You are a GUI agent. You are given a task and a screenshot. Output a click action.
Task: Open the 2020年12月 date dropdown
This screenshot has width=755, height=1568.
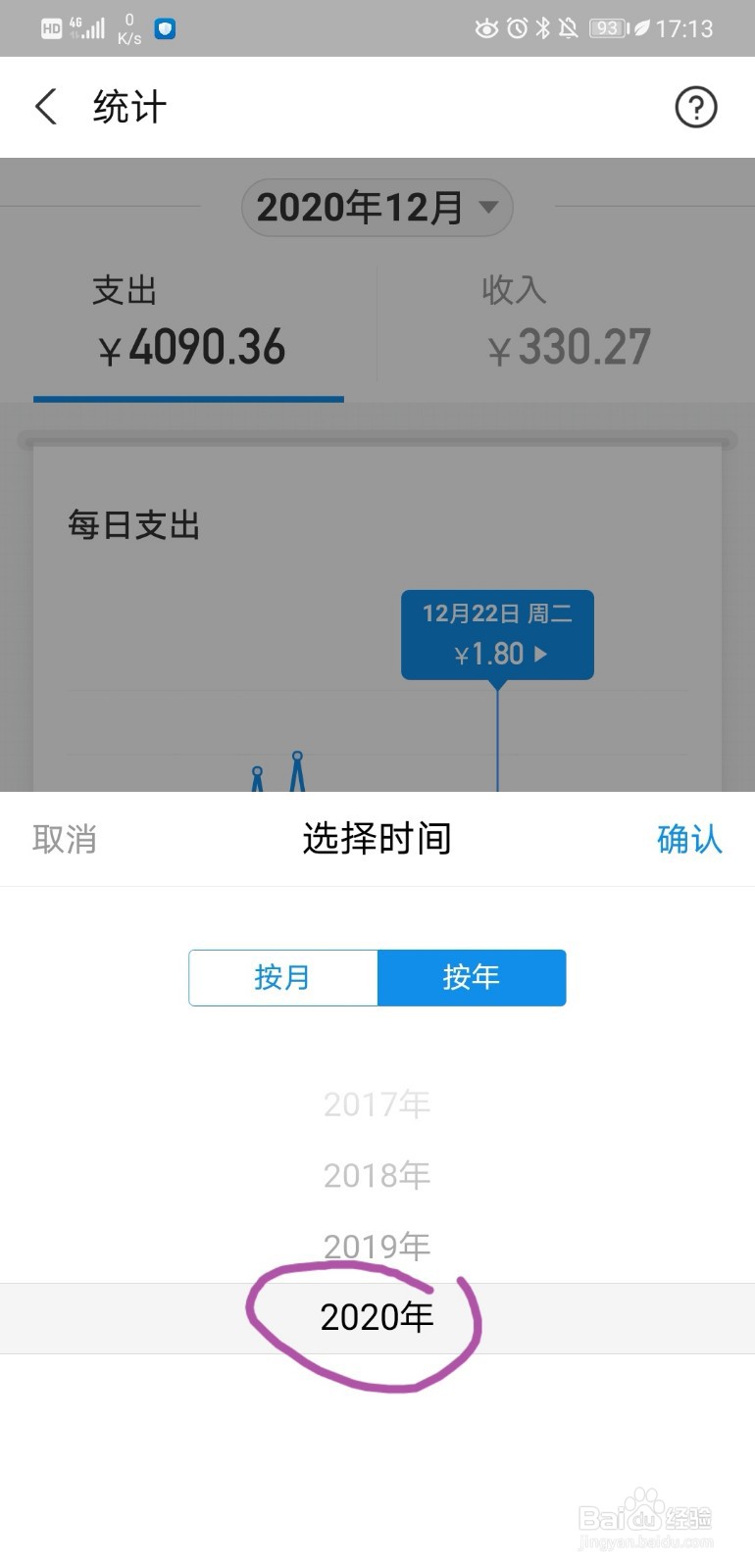point(377,207)
